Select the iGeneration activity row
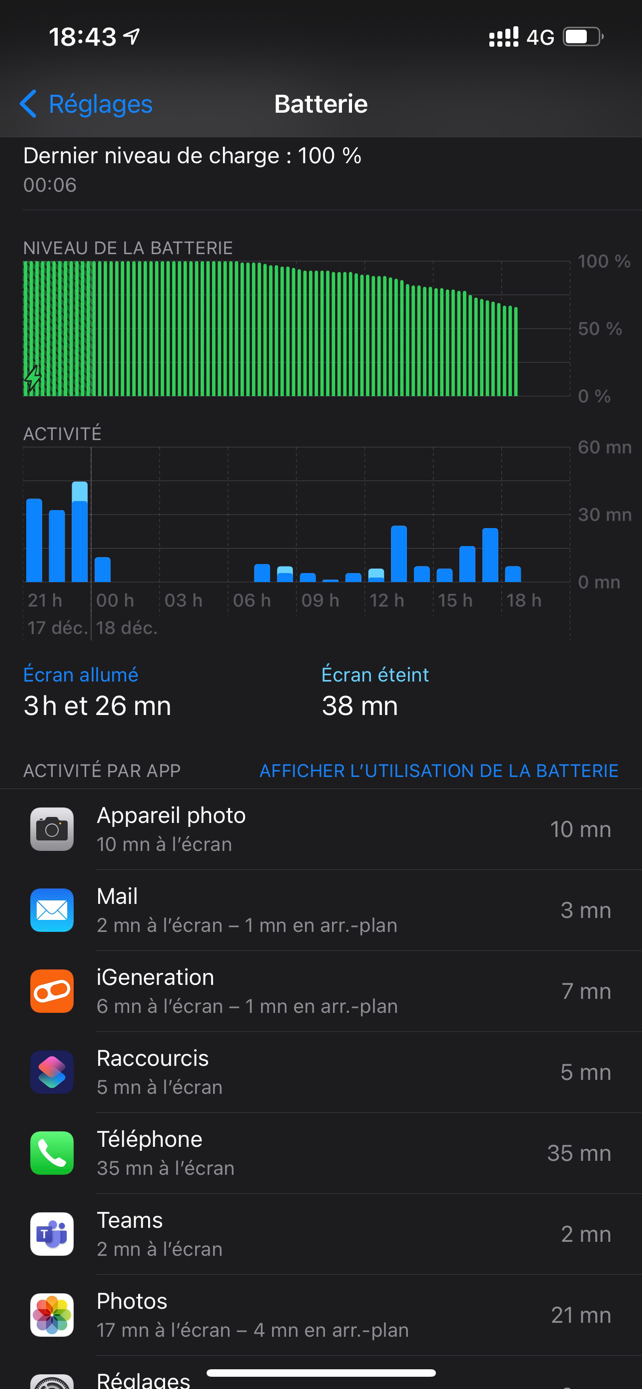 click(321, 991)
